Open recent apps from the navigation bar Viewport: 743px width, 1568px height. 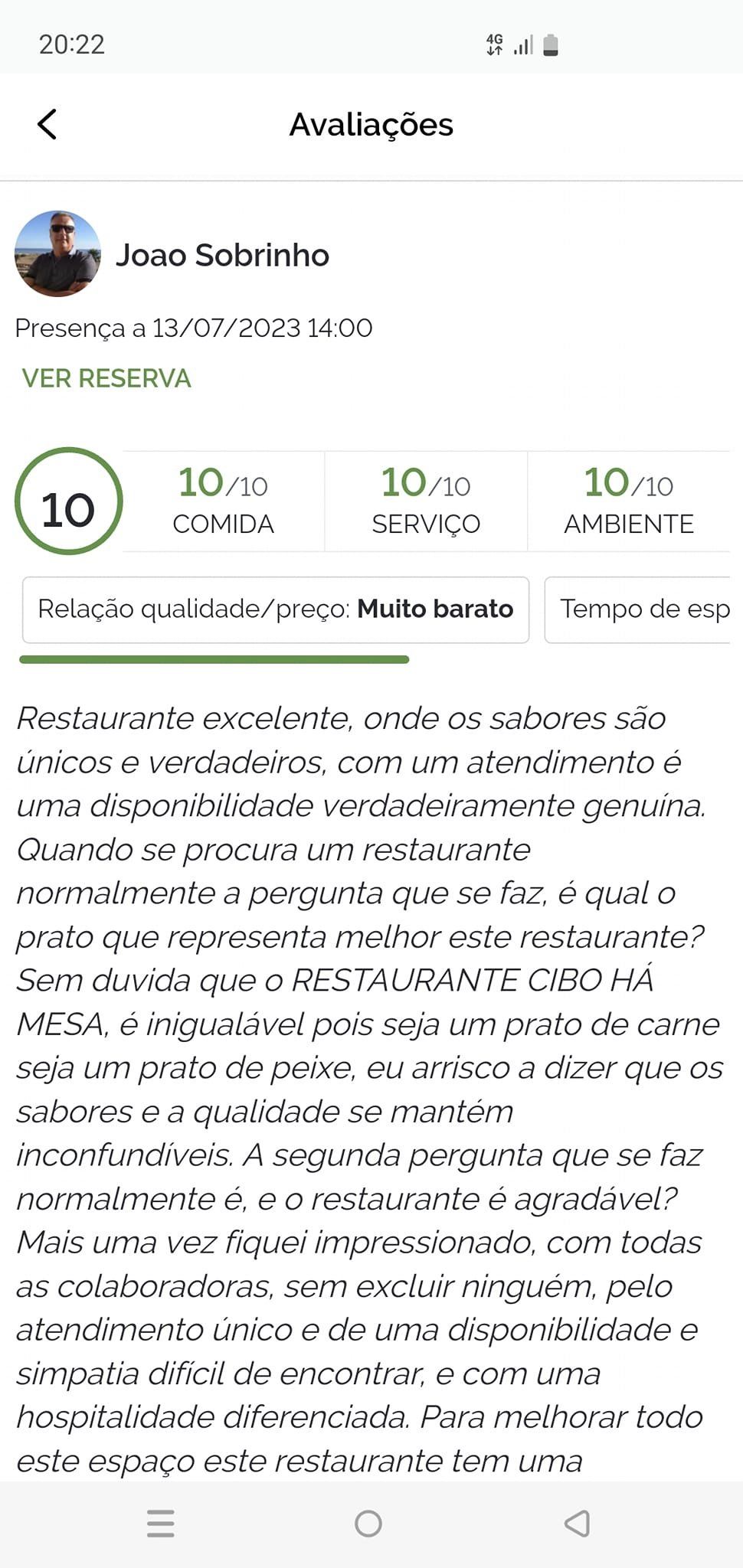coord(161,1524)
